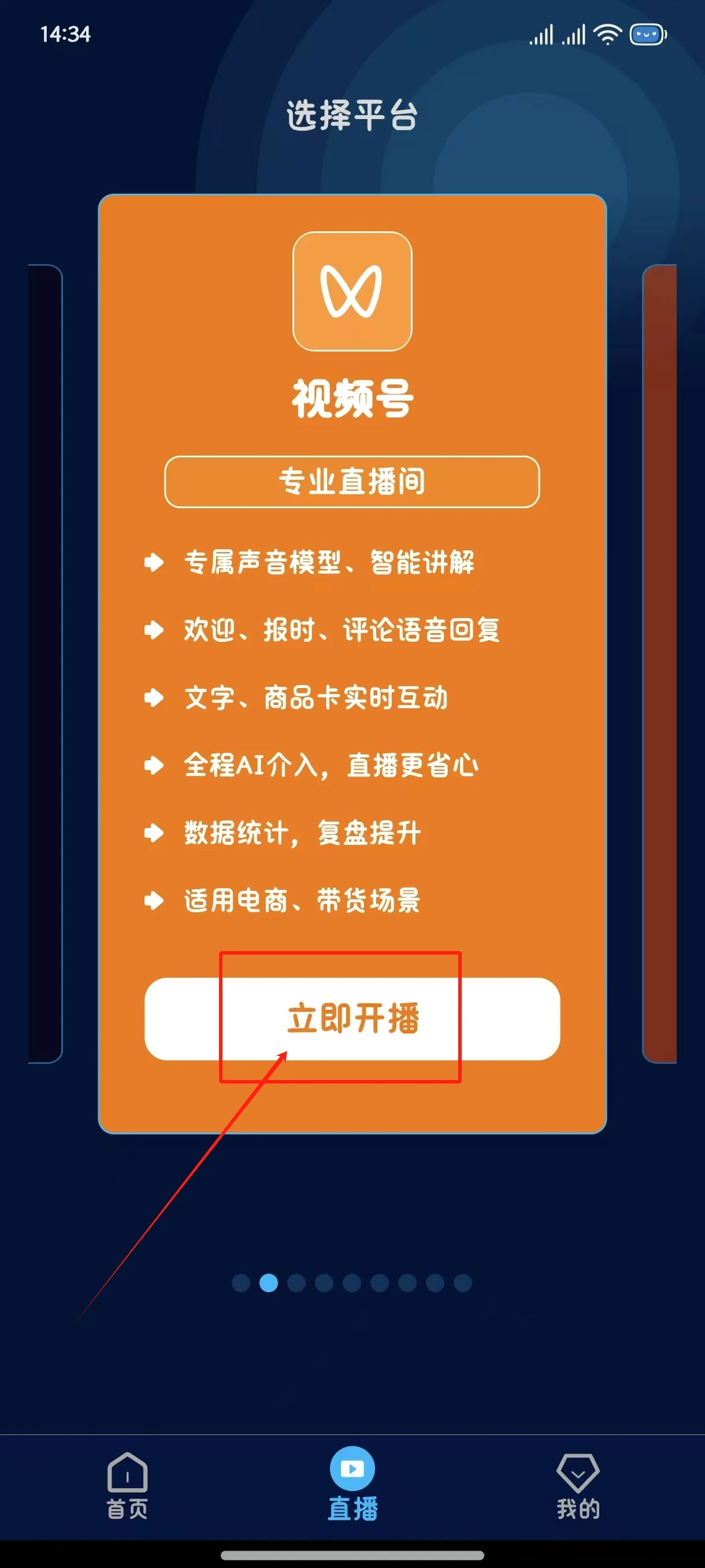Open the partially visible card on the left
This screenshot has width=705, height=1568.
point(46,664)
